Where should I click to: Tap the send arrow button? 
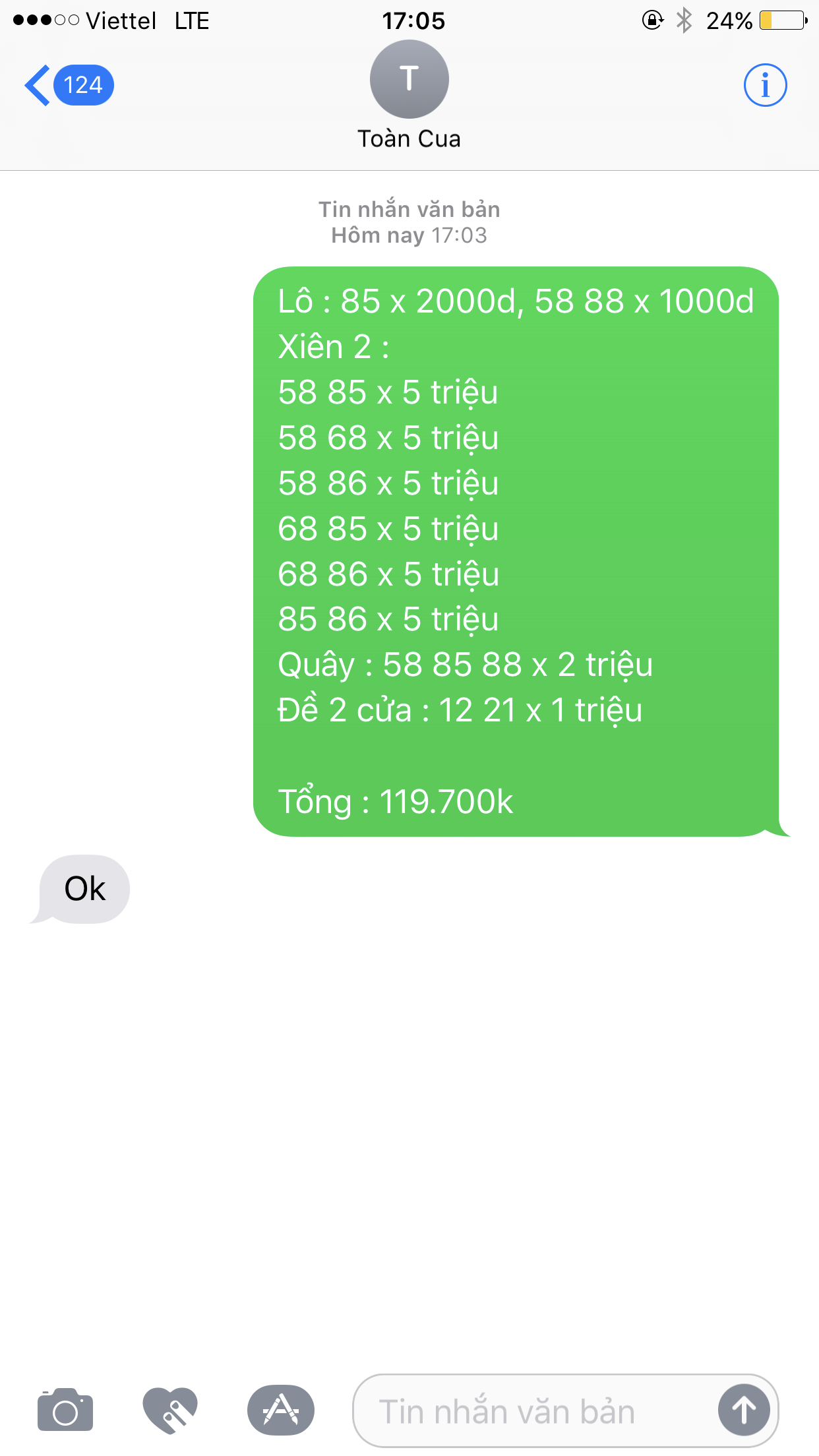tap(744, 1410)
